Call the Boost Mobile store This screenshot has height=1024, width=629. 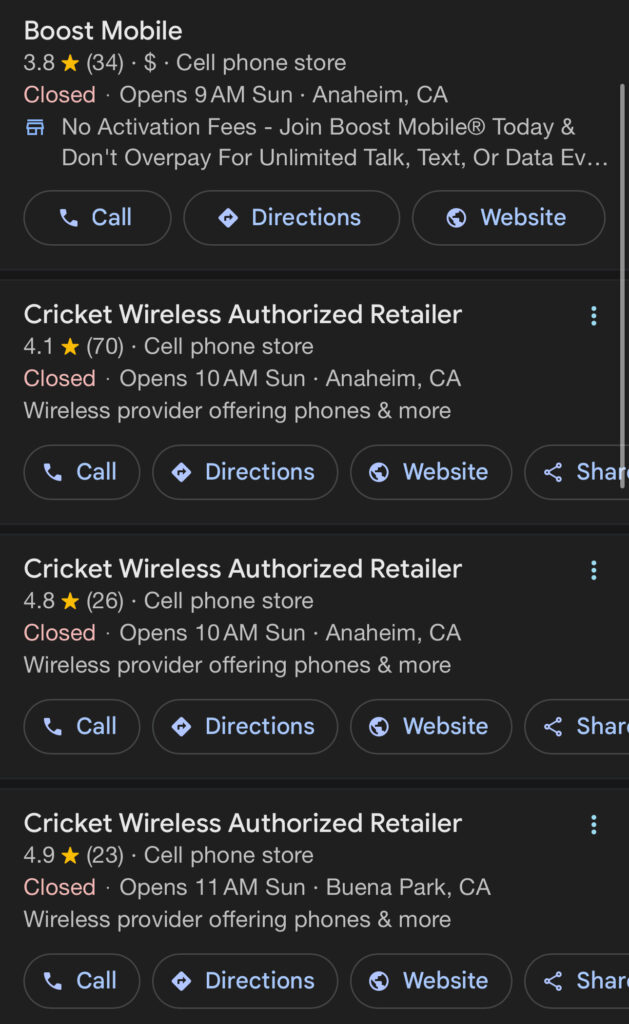click(97, 217)
